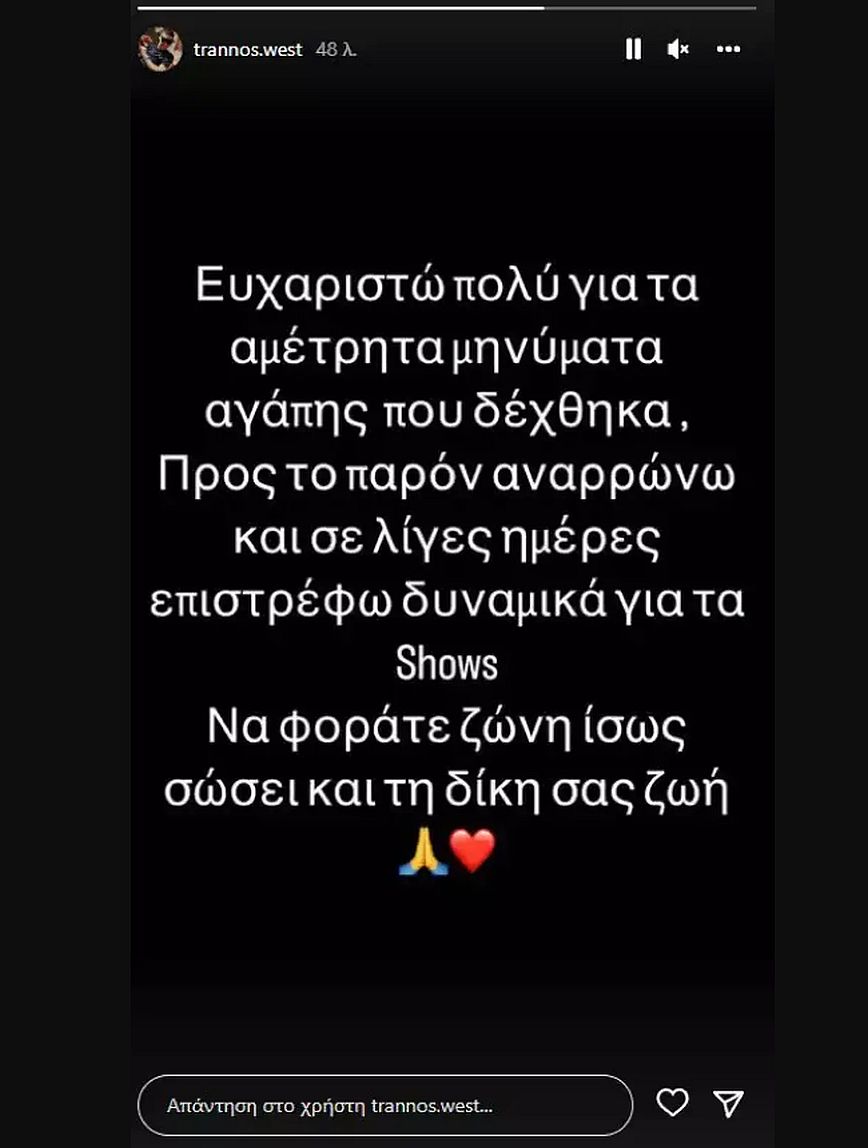Tap the reply to trannos.west field
Screen dimensions: 868x1148
385,1106
